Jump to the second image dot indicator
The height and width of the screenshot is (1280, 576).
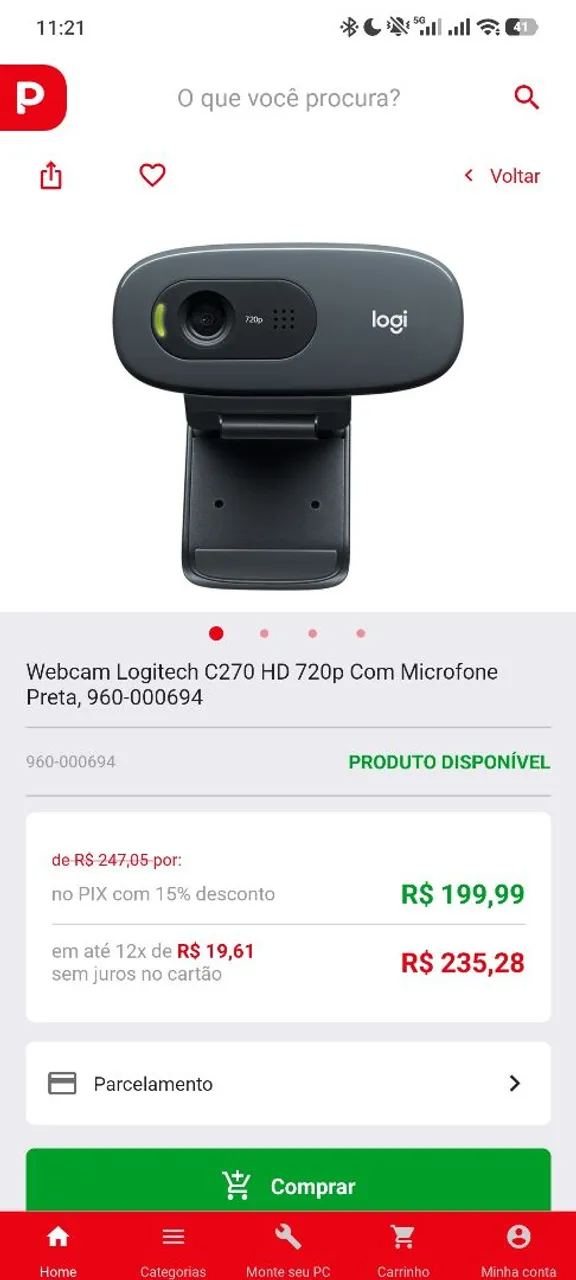coord(264,633)
